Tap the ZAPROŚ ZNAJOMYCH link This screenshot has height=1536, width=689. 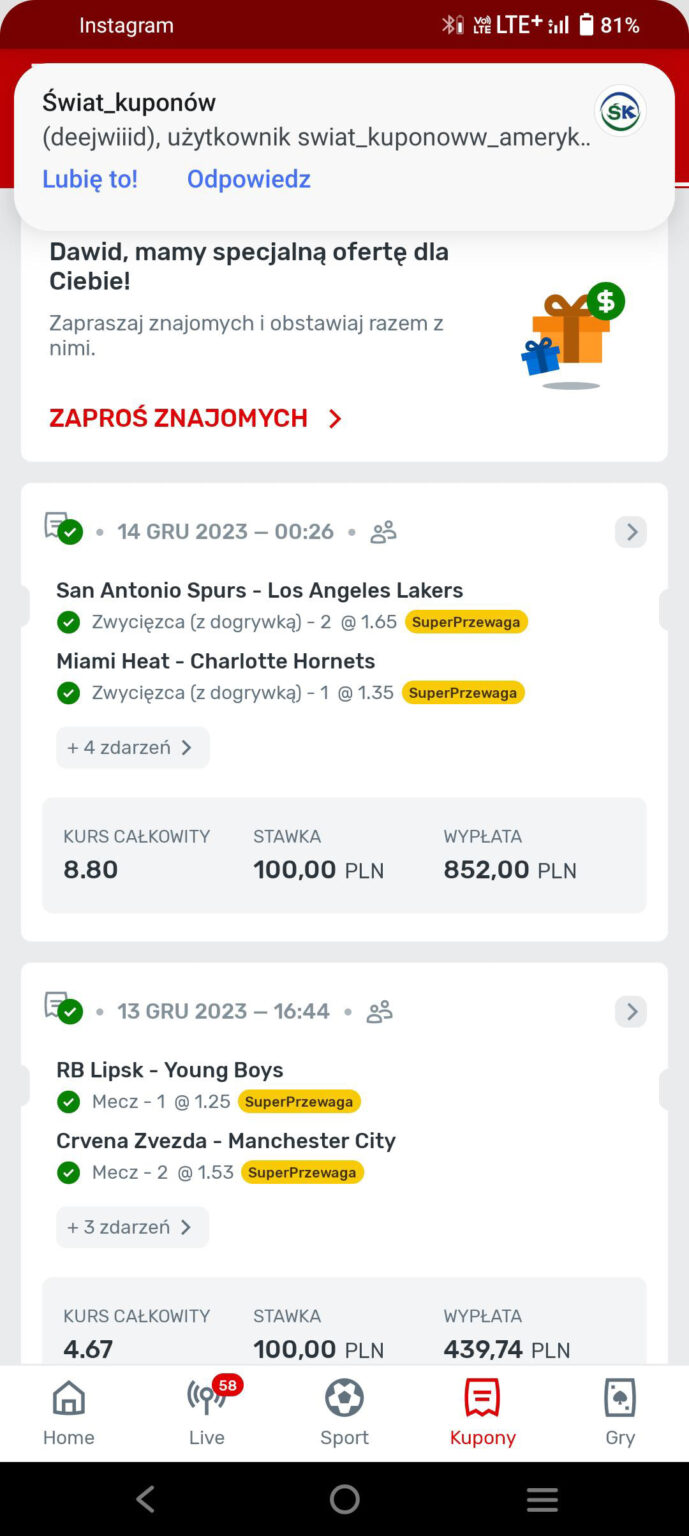point(195,418)
